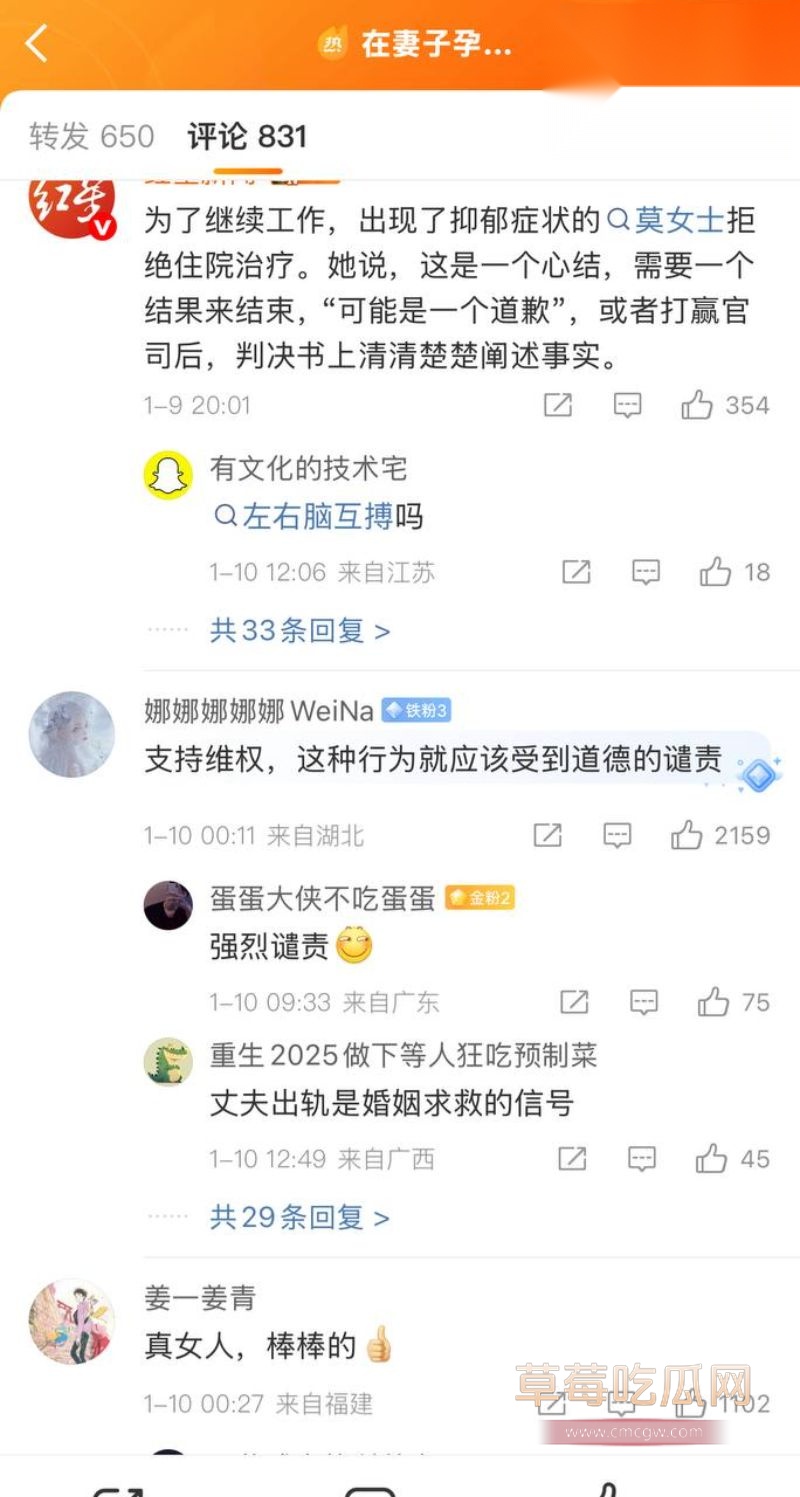
Task: Expand the 29 replies thread
Action: coord(298,1217)
